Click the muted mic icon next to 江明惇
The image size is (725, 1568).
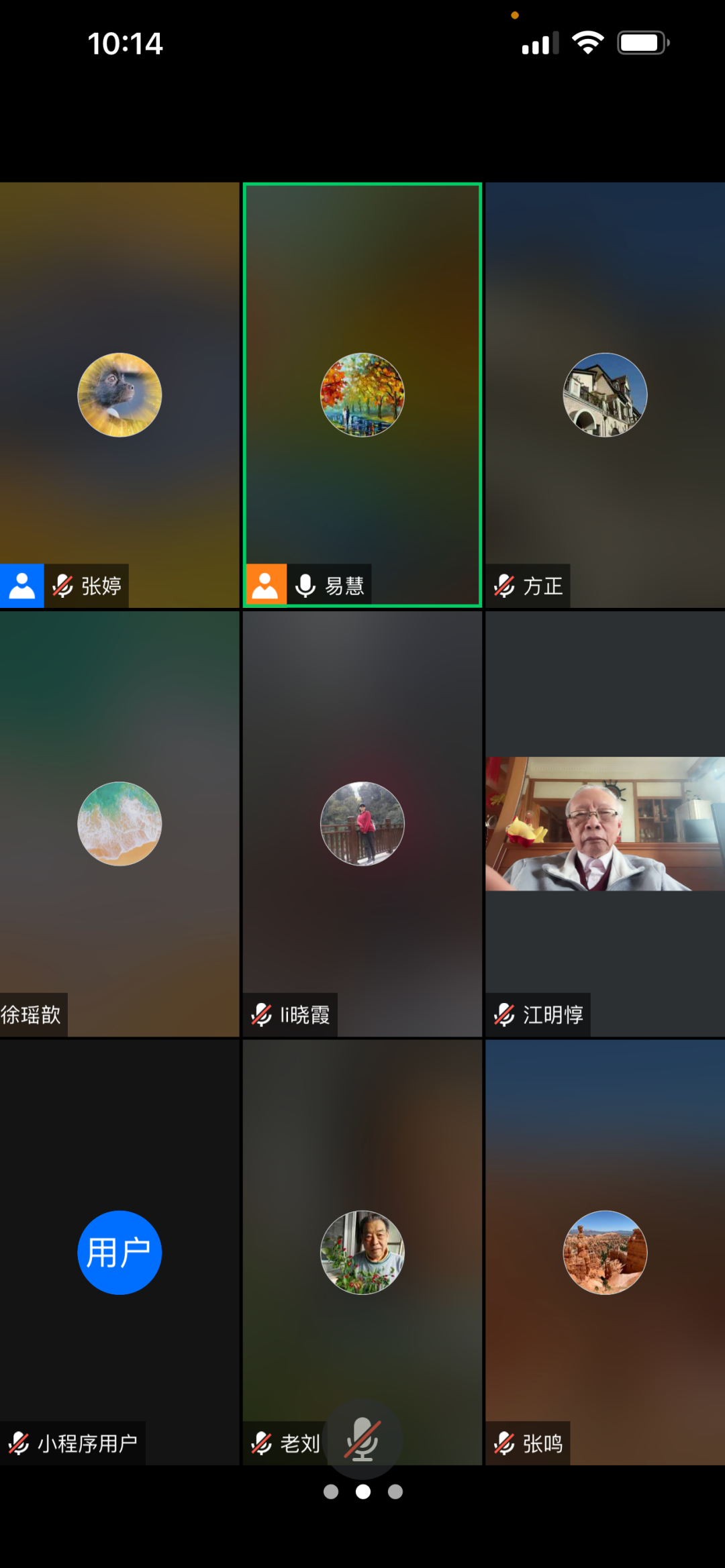click(503, 1014)
